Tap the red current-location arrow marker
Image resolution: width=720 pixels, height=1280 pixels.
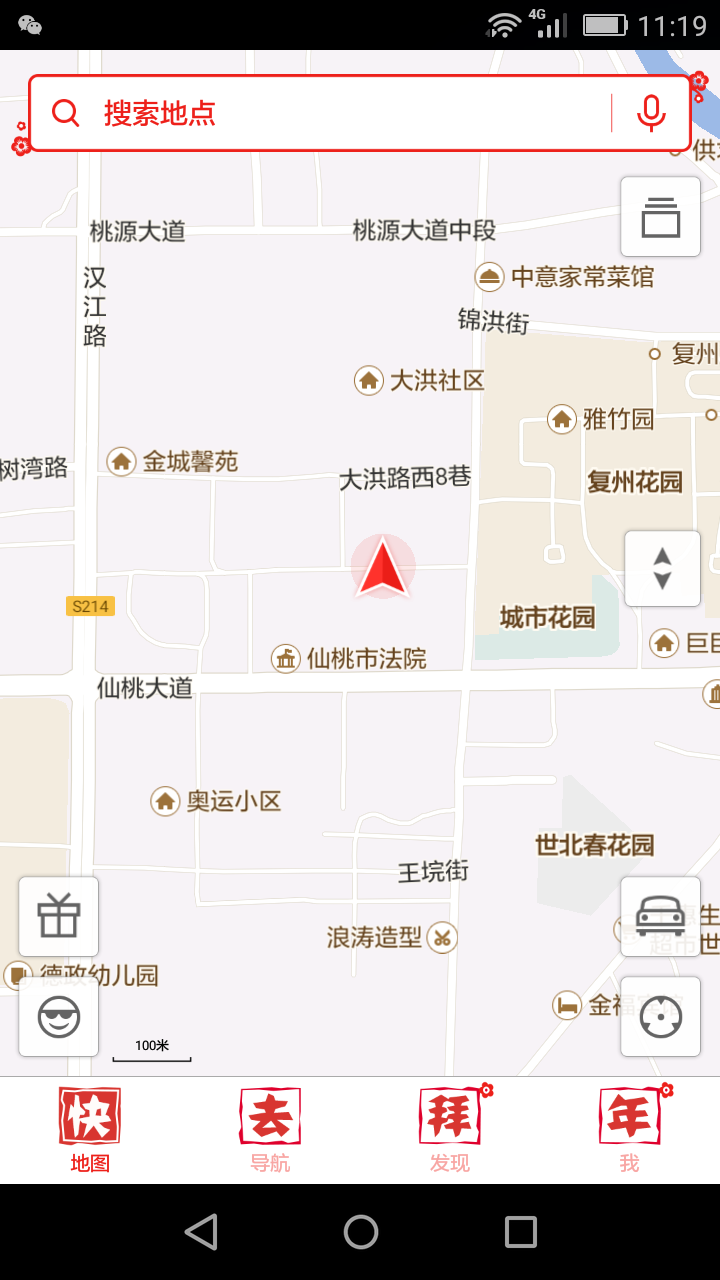[x=384, y=567]
